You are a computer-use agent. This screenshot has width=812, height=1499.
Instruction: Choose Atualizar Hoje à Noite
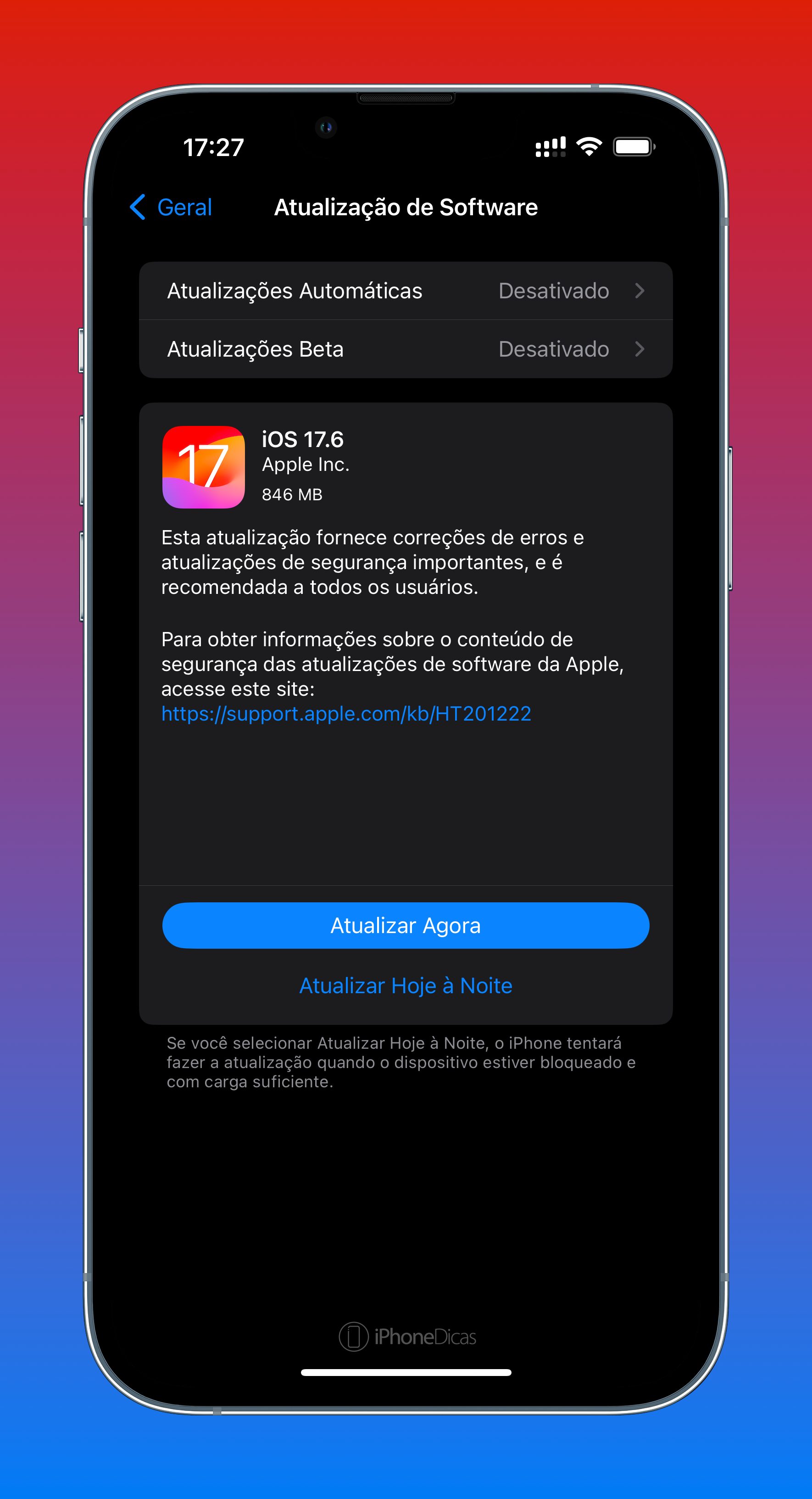click(x=406, y=986)
